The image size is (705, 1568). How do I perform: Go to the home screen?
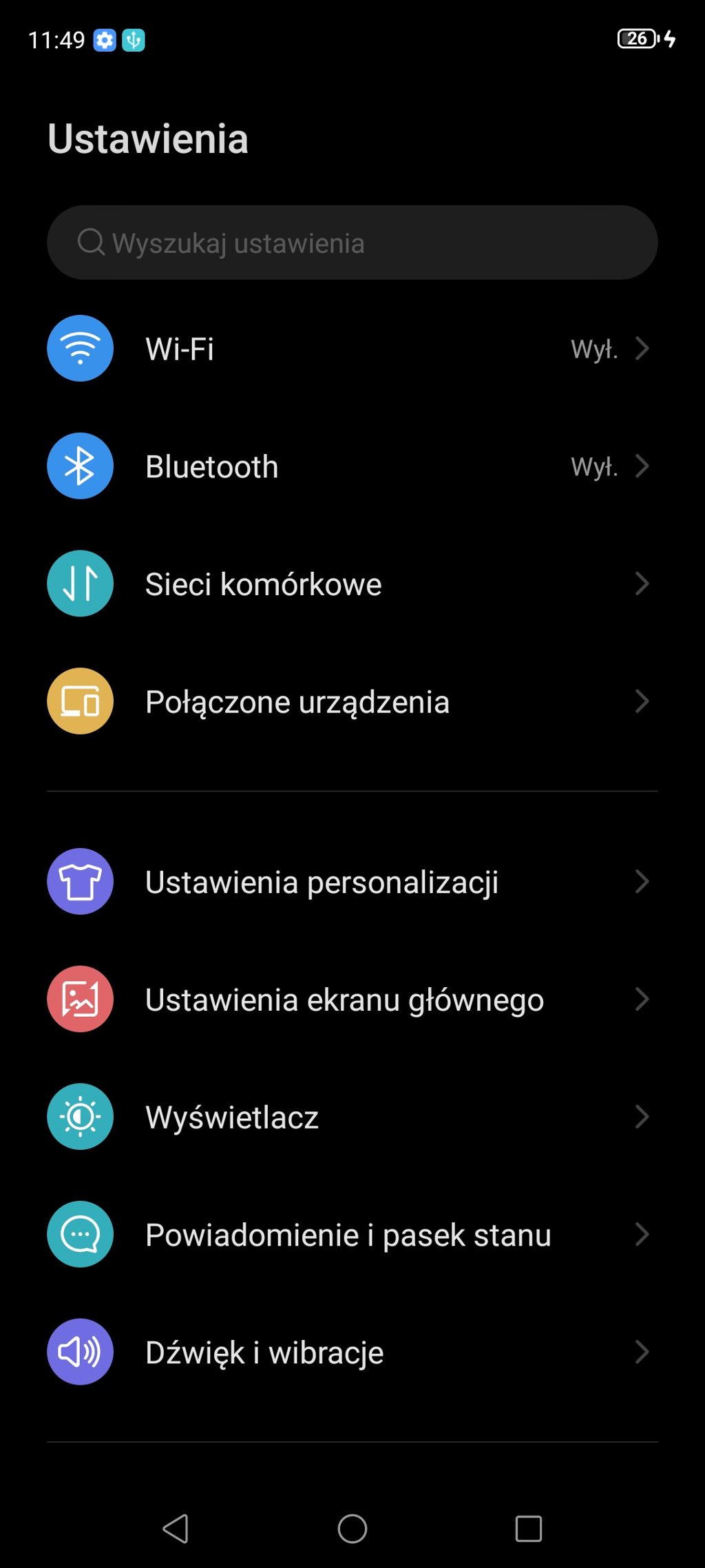[352, 1528]
